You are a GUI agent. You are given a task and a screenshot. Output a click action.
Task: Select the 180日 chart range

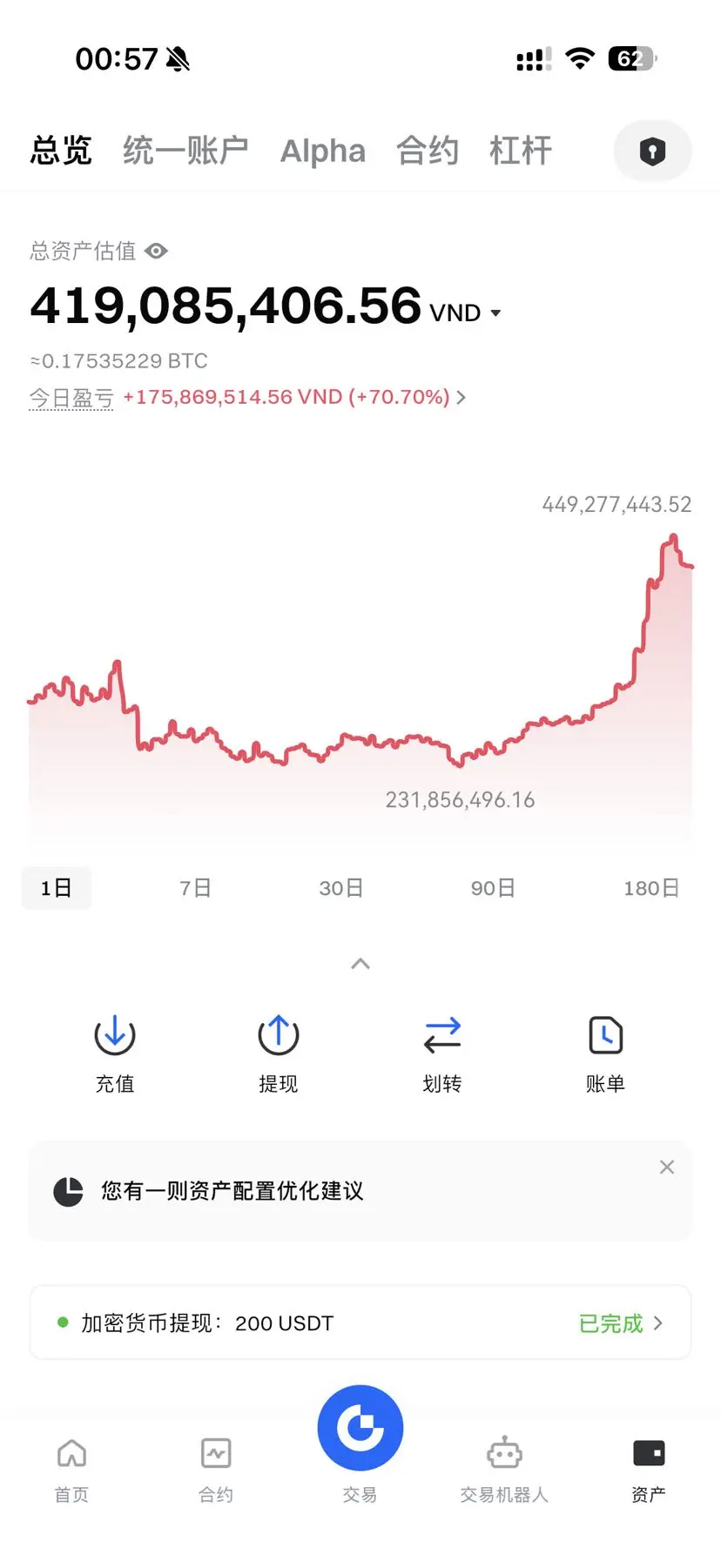(650, 888)
